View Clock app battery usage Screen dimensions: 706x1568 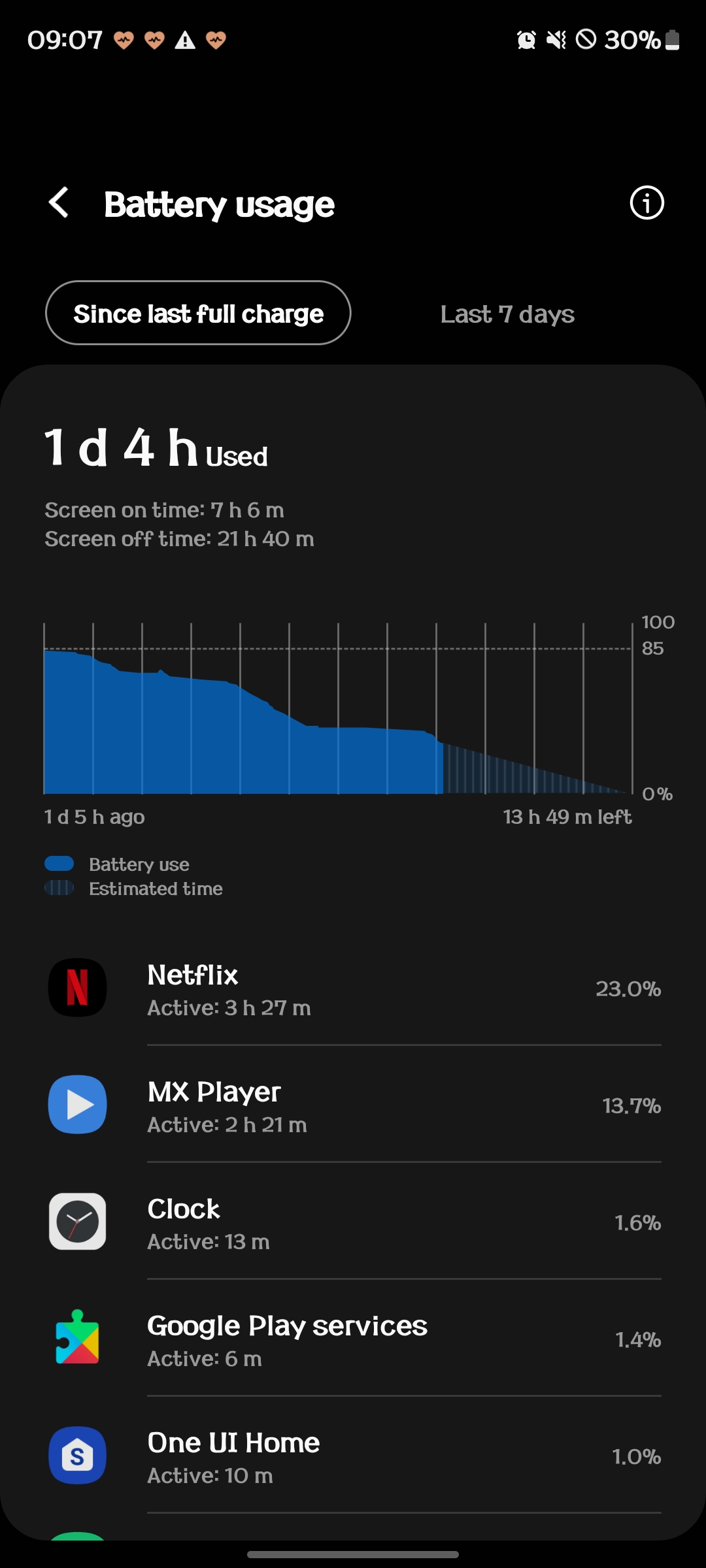[353, 1222]
